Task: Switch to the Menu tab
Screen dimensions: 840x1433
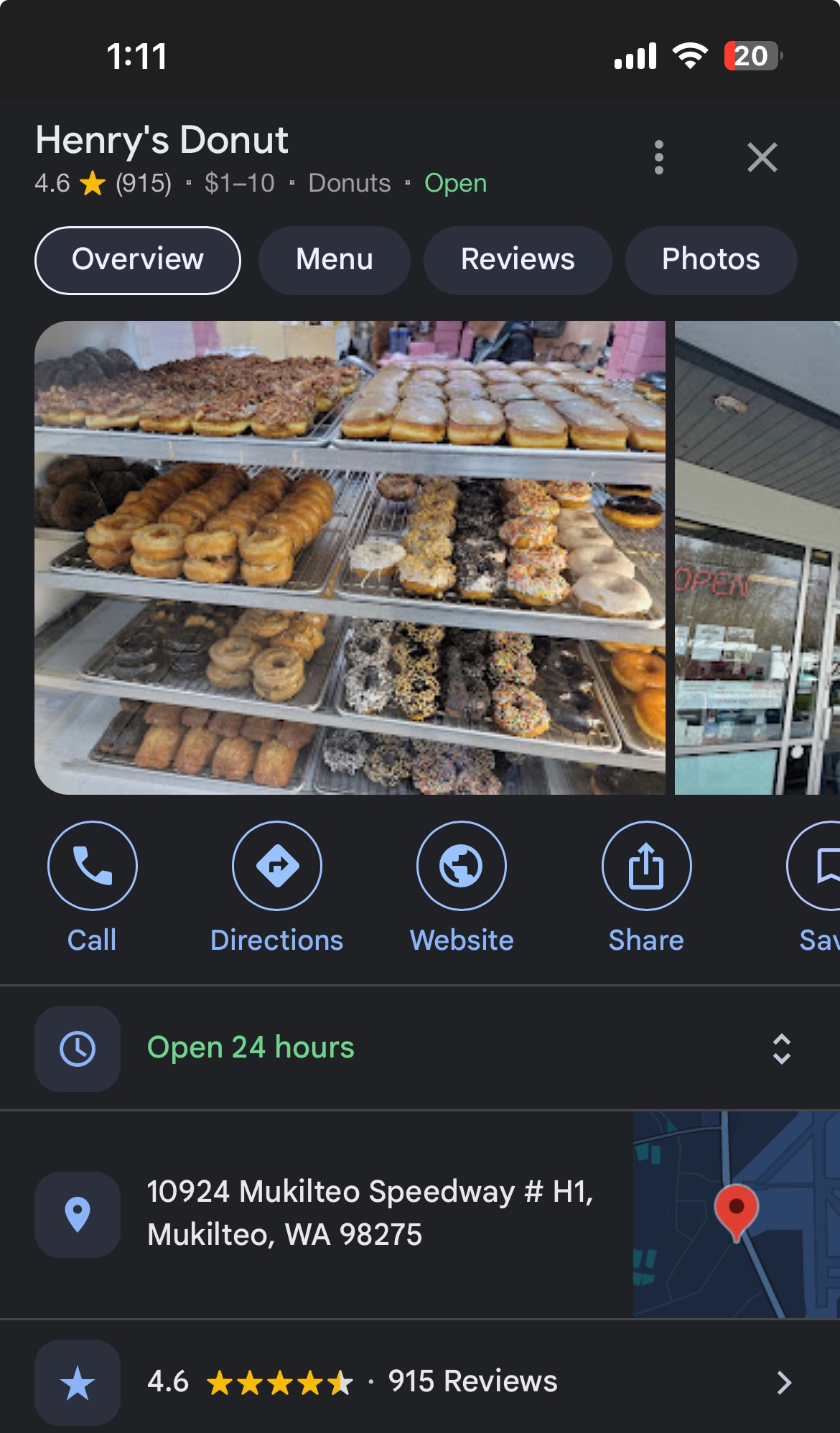Action: click(x=335, y=260)
